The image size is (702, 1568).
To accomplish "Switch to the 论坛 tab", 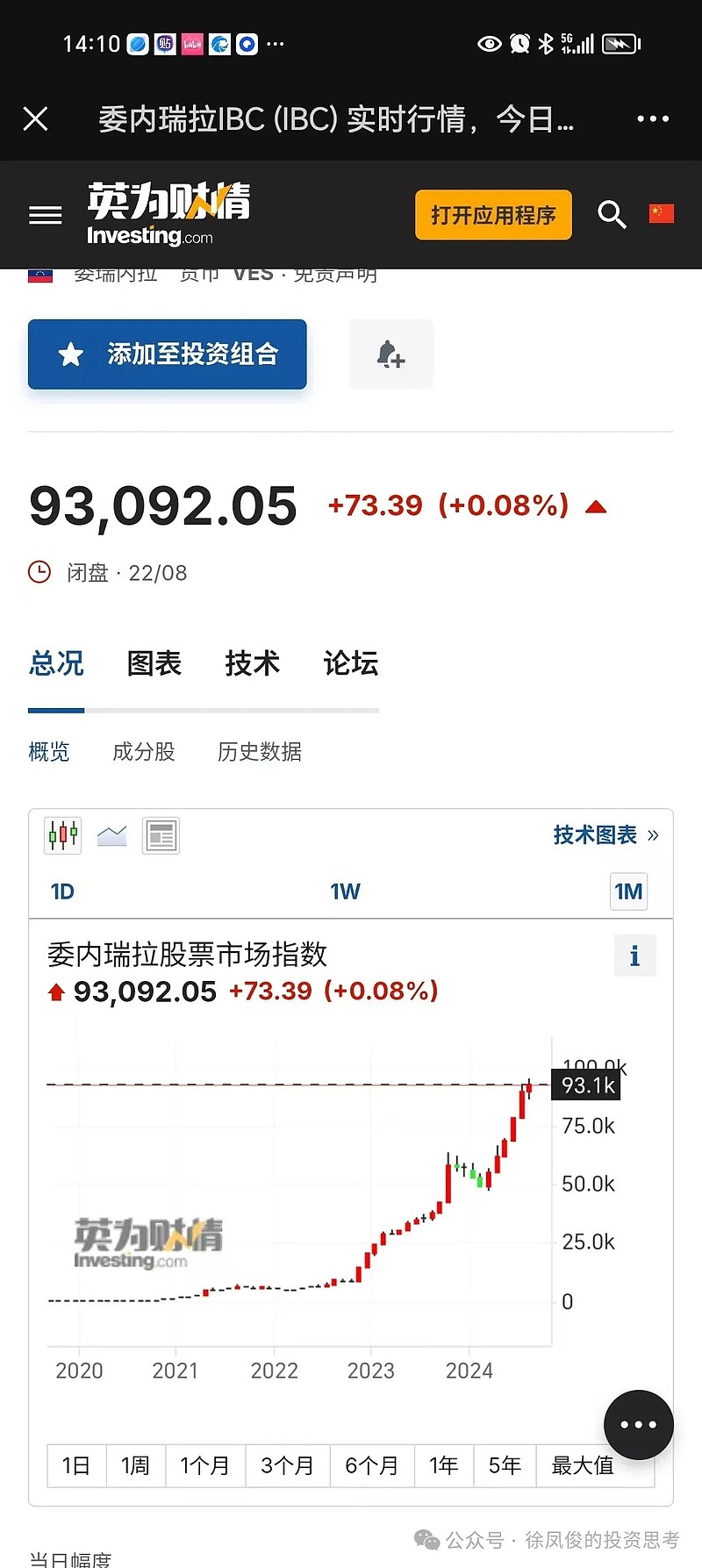I will 351,663.
